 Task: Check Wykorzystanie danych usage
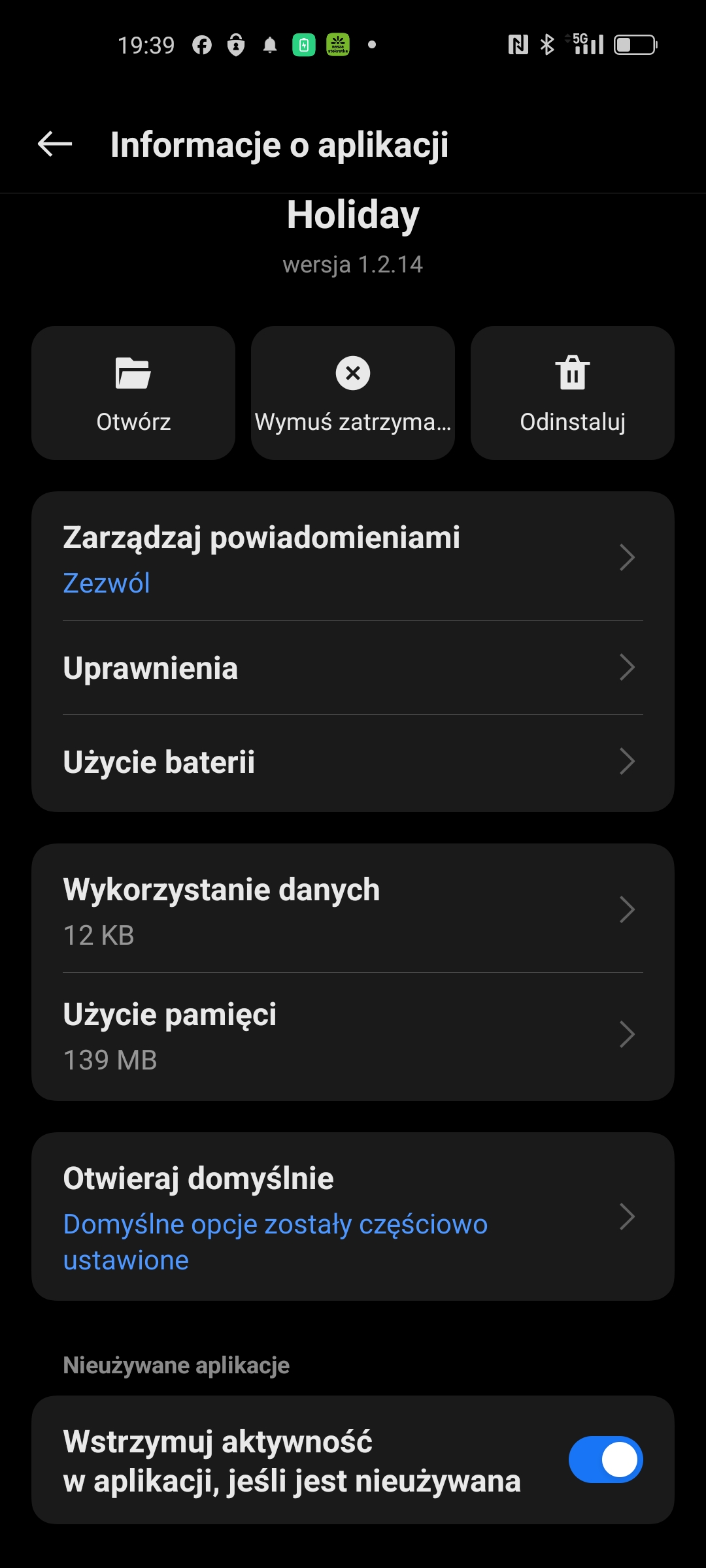tap(353, 911)
